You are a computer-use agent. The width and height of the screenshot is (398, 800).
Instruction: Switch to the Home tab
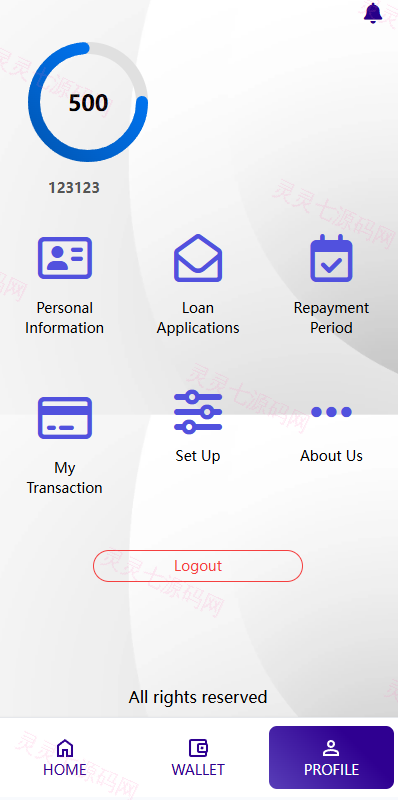[x=65, y=758]
